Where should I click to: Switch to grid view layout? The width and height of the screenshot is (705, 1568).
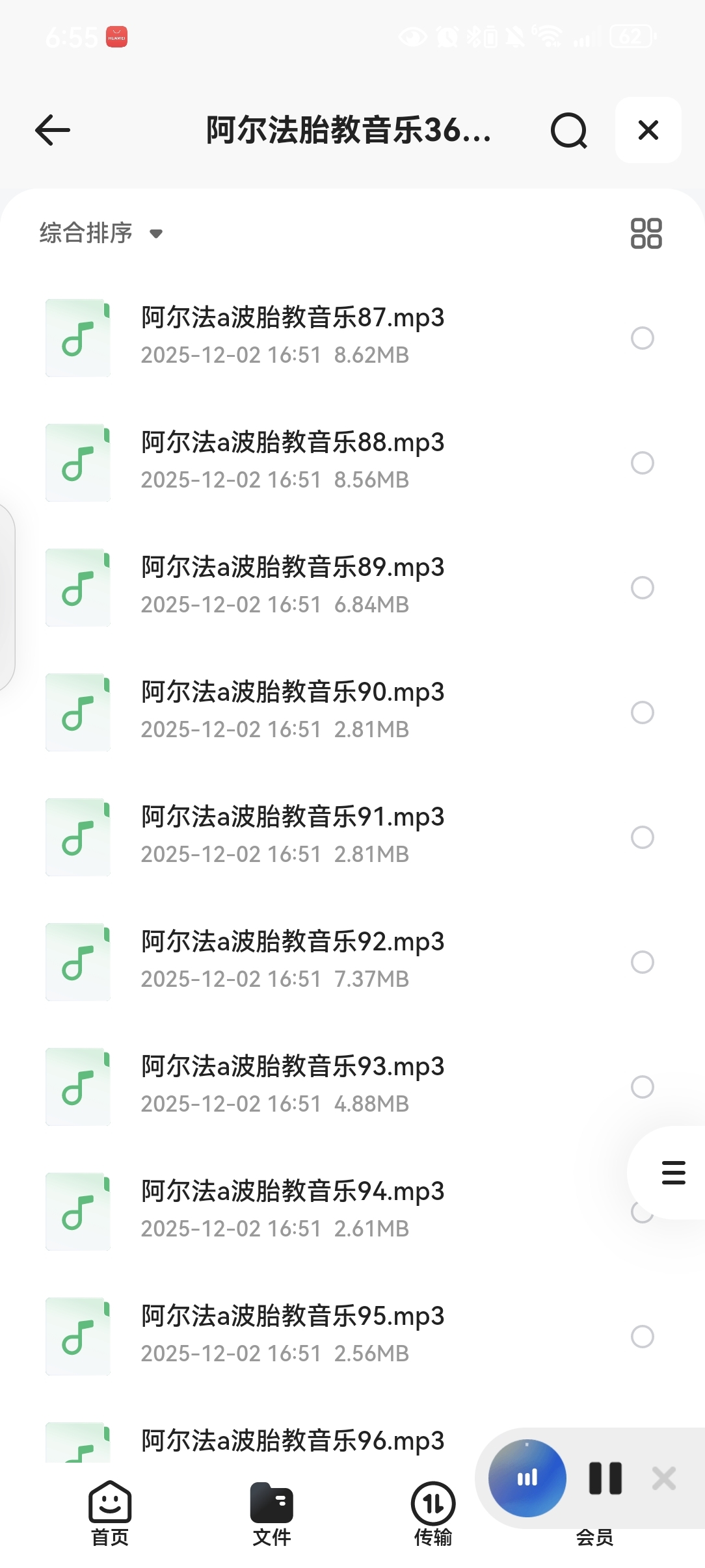click(x=646, y=233)
